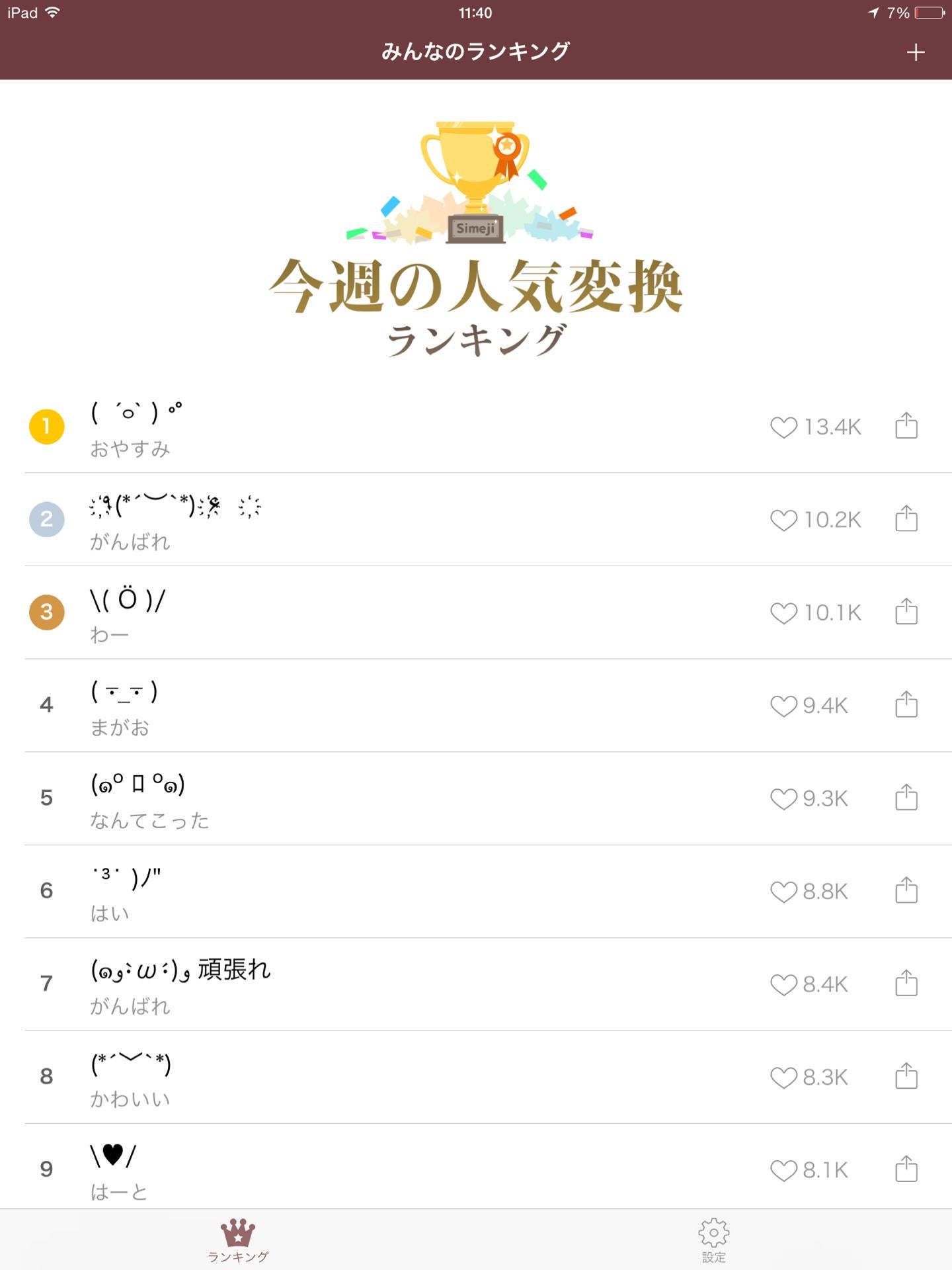The width and height of the screenshot is (952, 1270).
Task: Share the まがお face entry
Action: click(x=907, y=705)
